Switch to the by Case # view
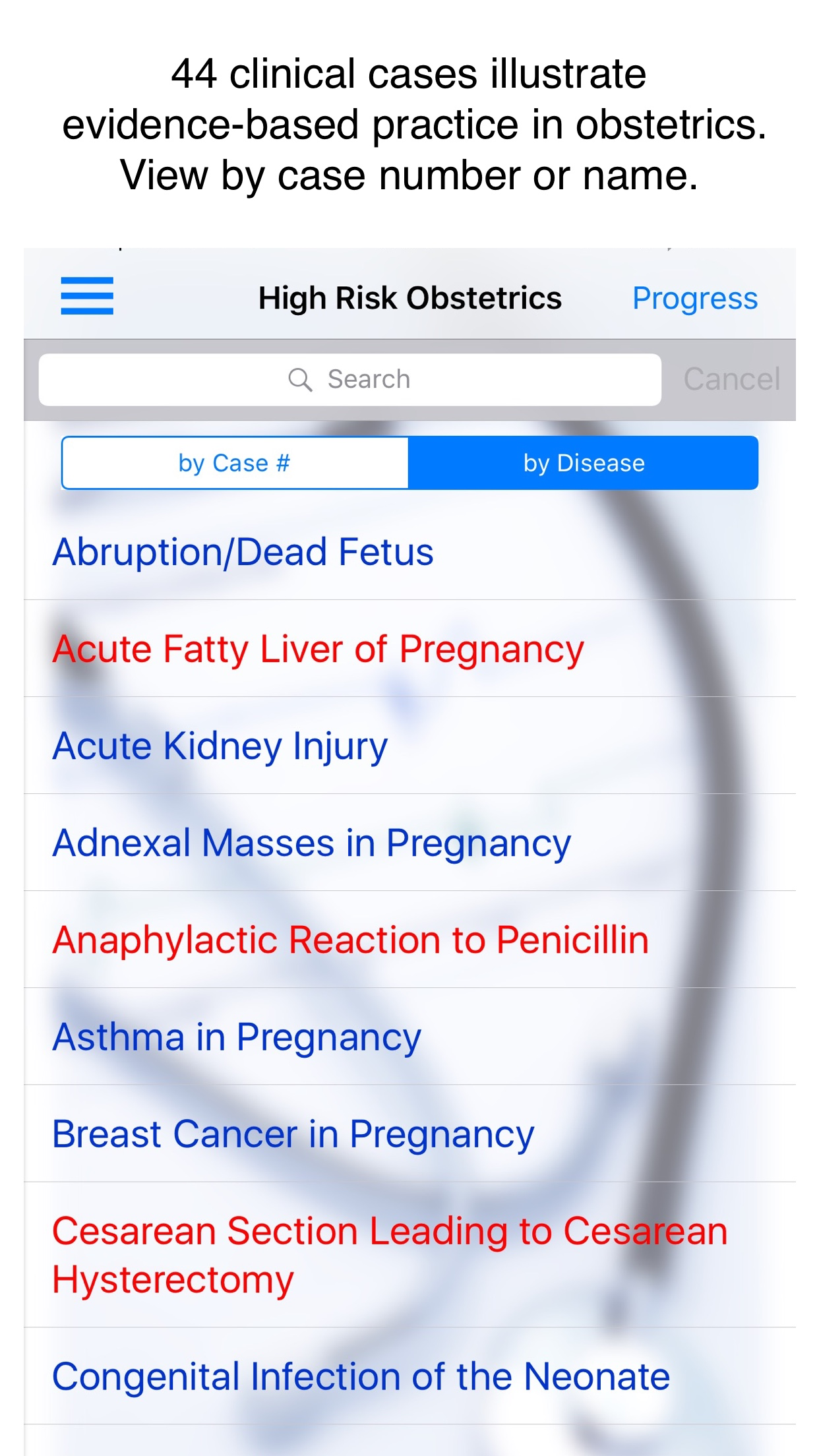Viewport: 819px width, 1456px height. click(x=235, y=463)
